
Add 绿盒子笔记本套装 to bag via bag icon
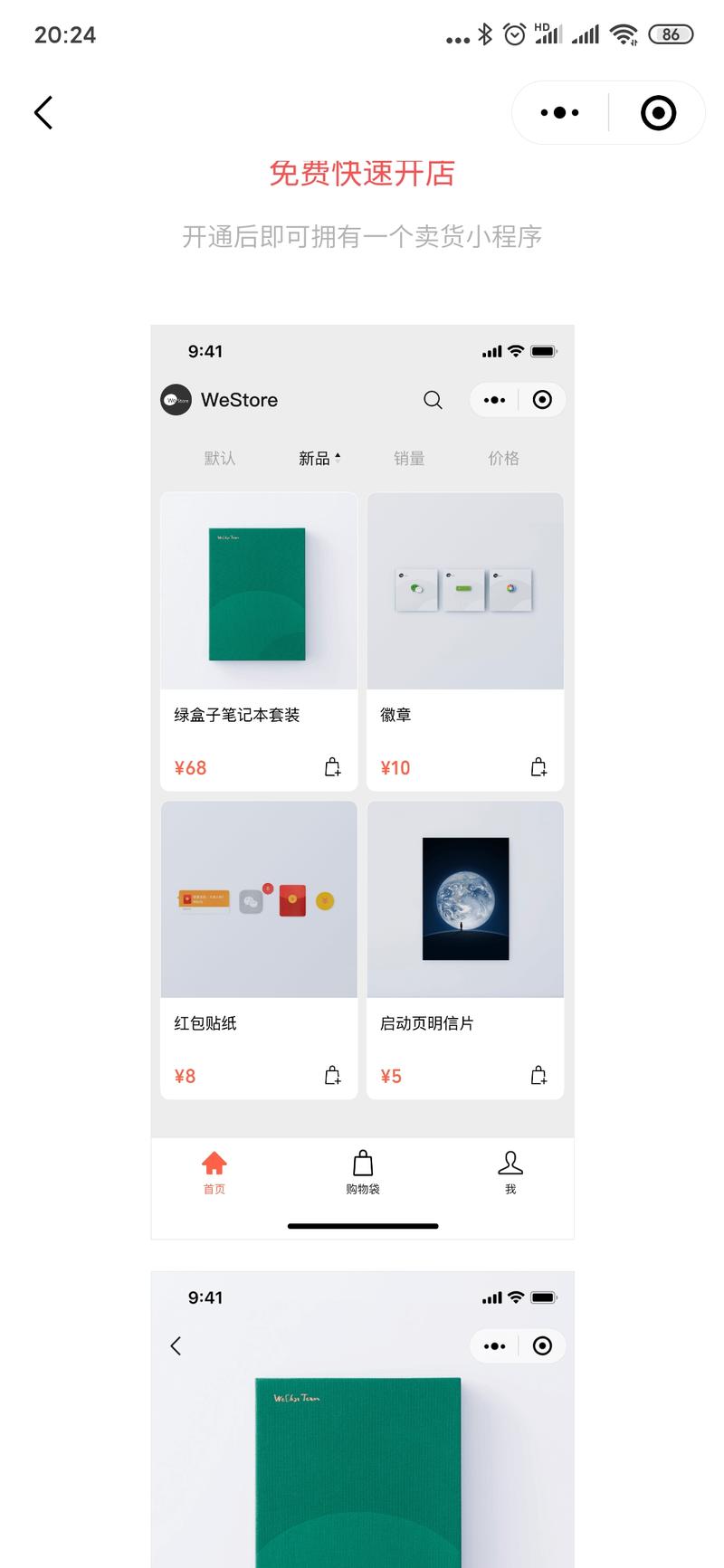click(332, 767)
